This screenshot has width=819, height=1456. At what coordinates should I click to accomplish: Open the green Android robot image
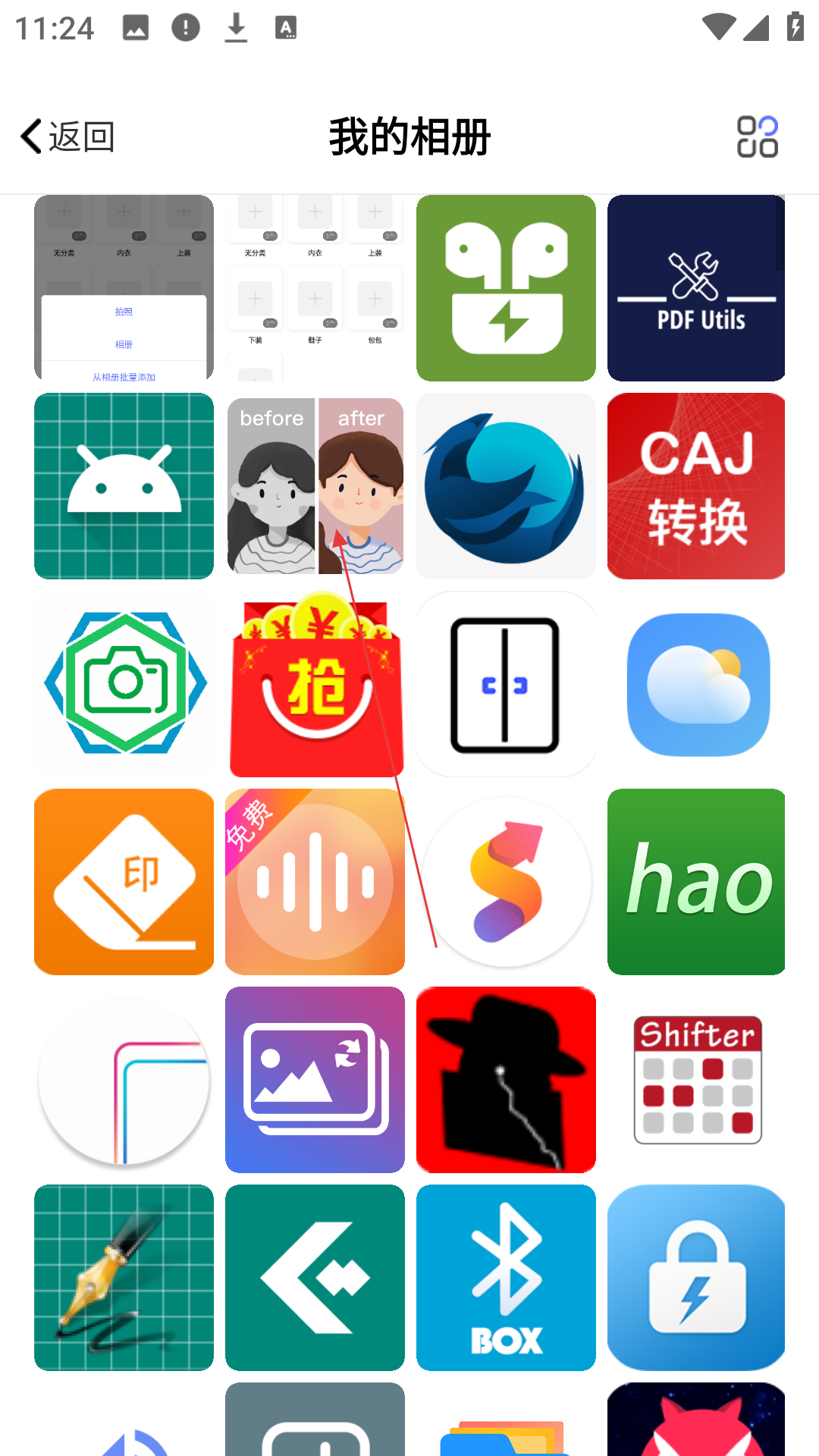pos(124,485)
